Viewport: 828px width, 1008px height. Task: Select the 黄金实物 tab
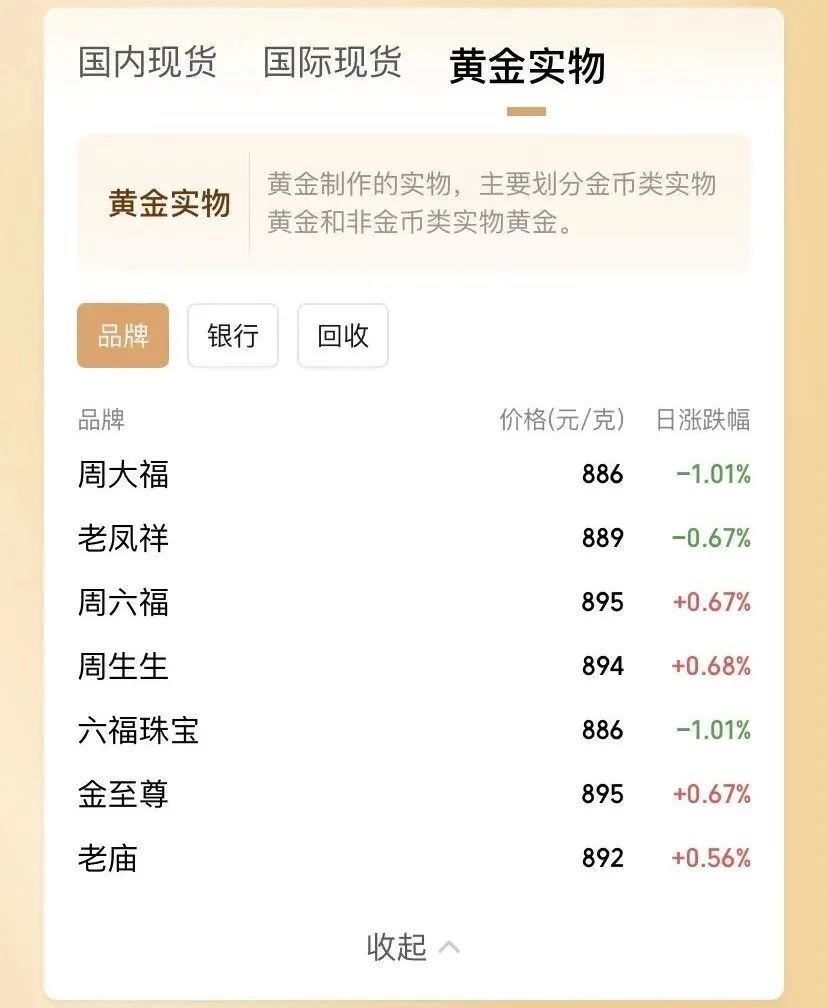click(x=527, y=66)
